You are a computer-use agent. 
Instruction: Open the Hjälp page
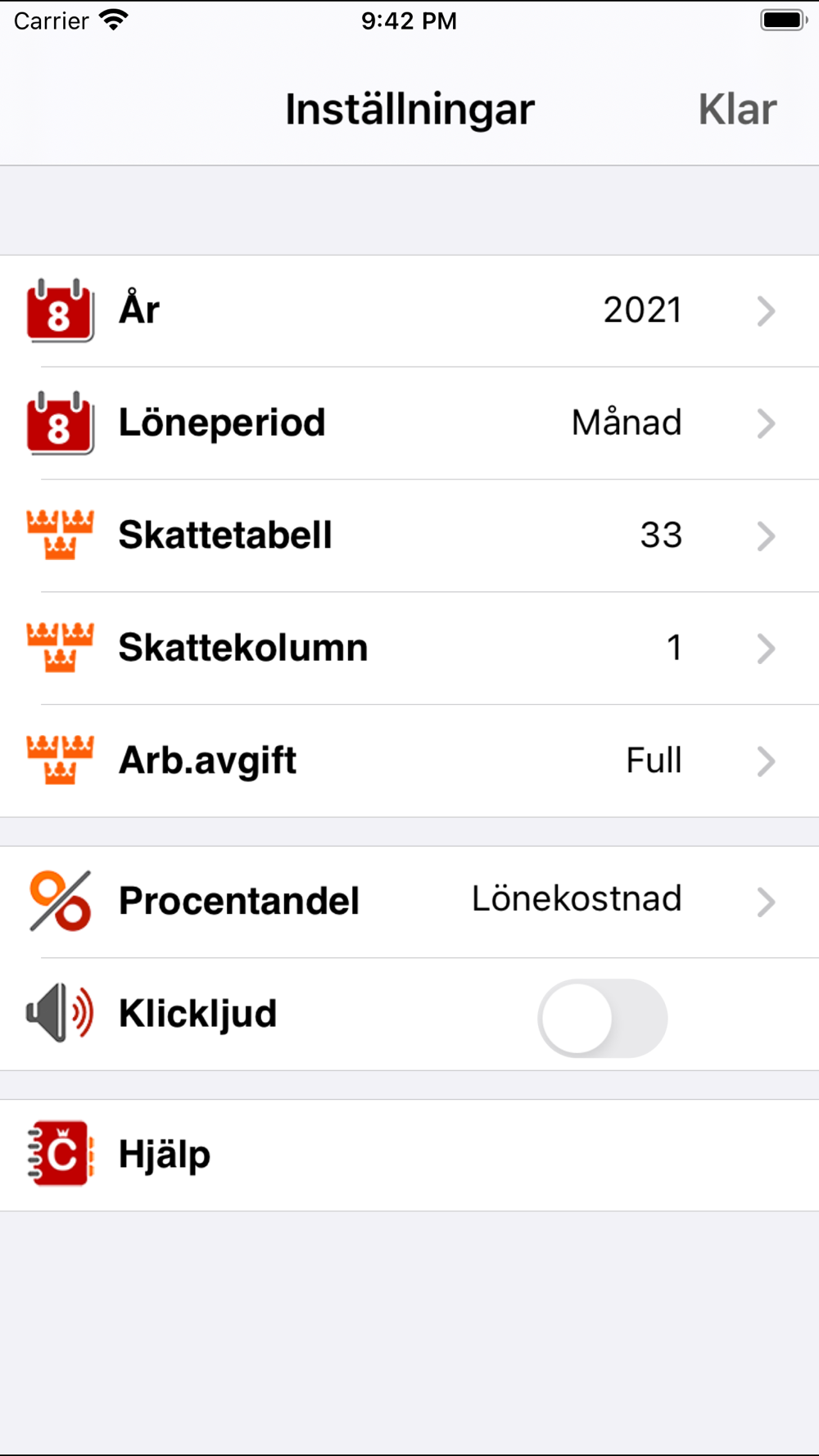(409, 1155)
